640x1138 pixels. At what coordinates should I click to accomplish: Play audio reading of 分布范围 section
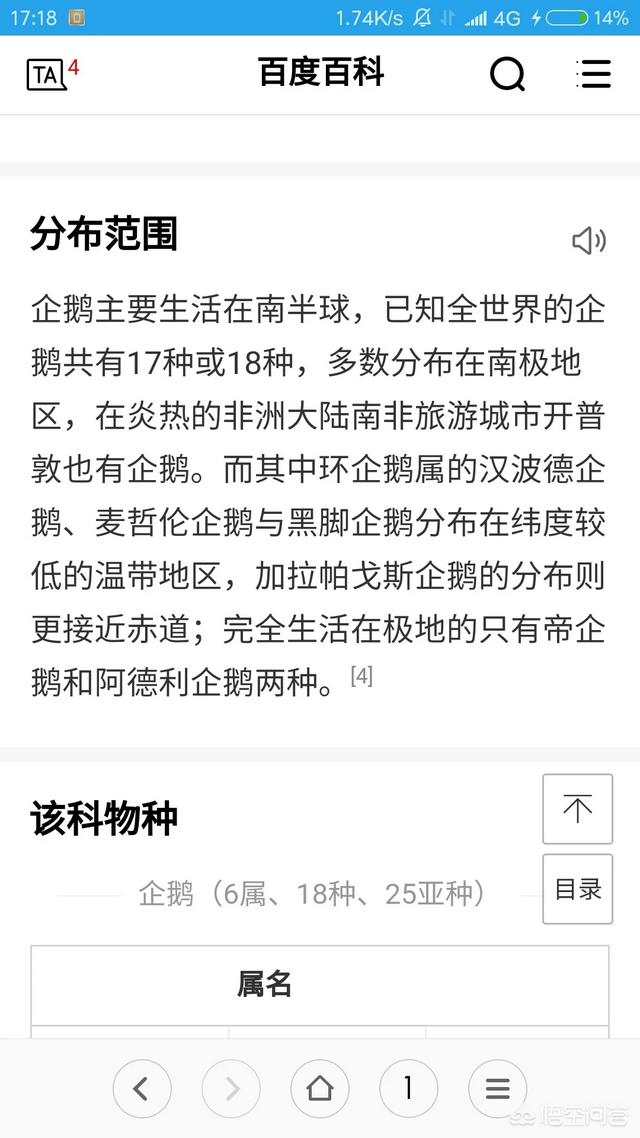588,240
